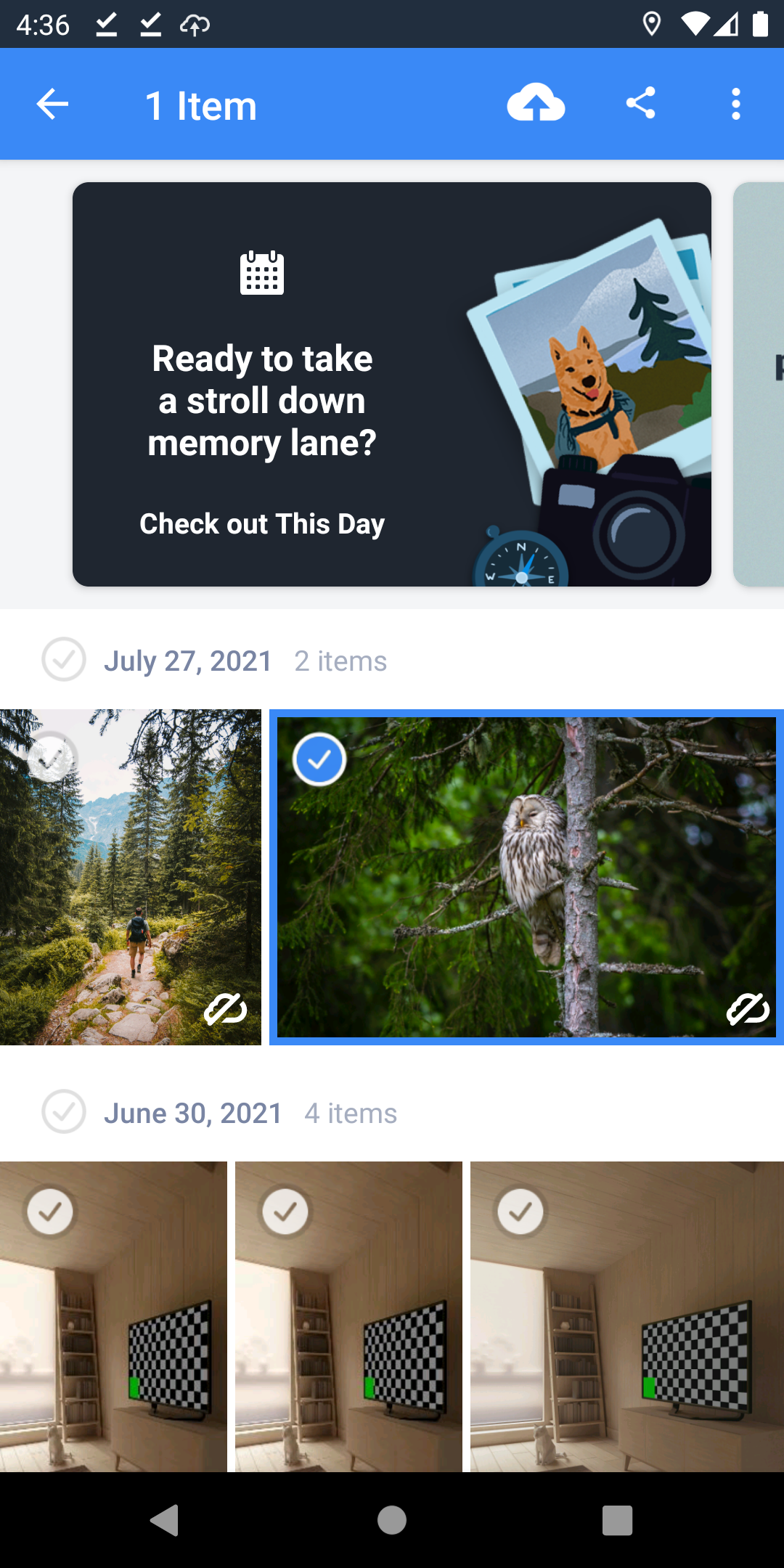Tap the location indicator in status bar
The width and height of the screenshot is (784, 1568).
point(651,24)
